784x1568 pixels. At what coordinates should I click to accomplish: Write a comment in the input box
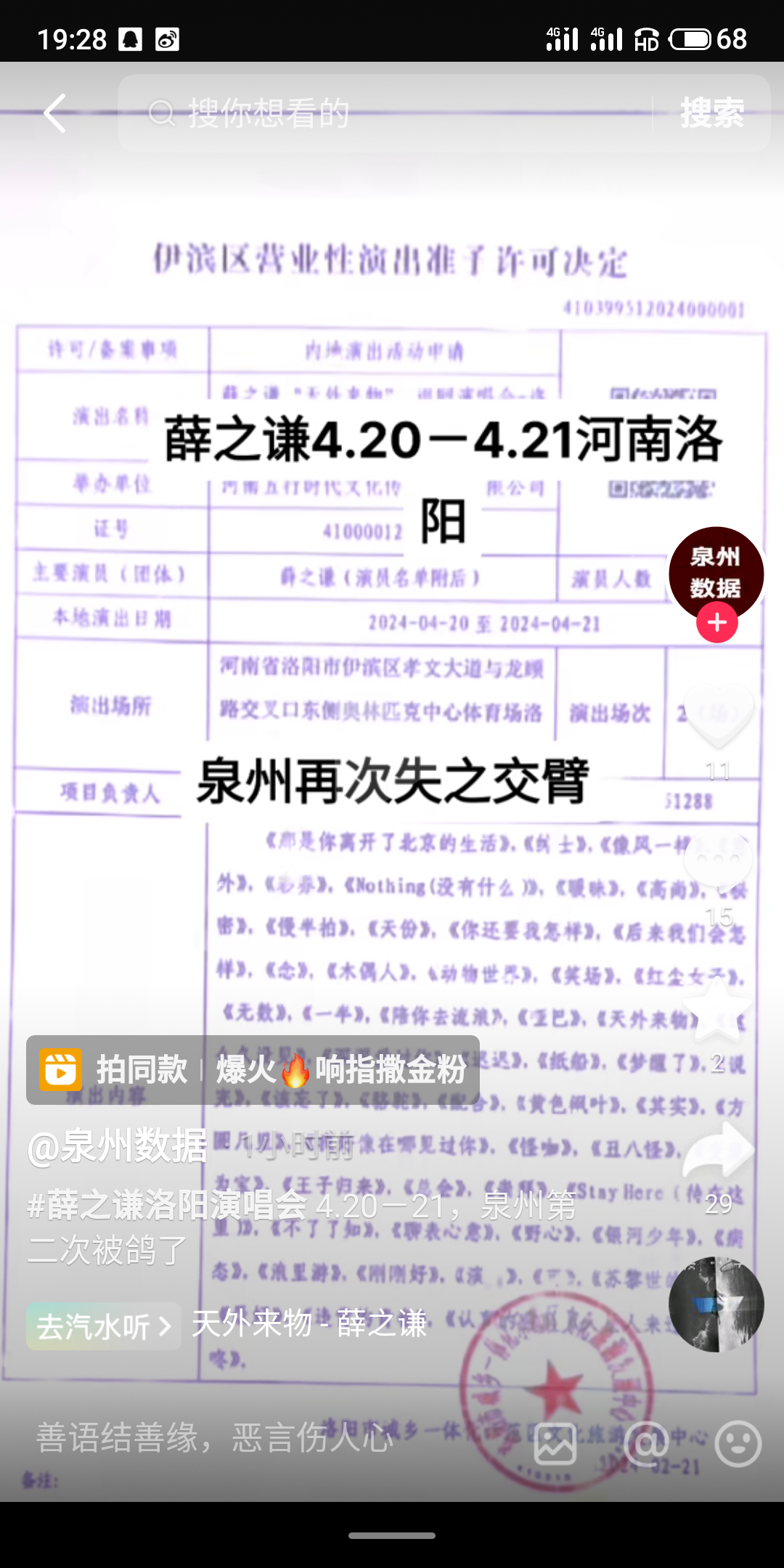tap(218, 1437)
